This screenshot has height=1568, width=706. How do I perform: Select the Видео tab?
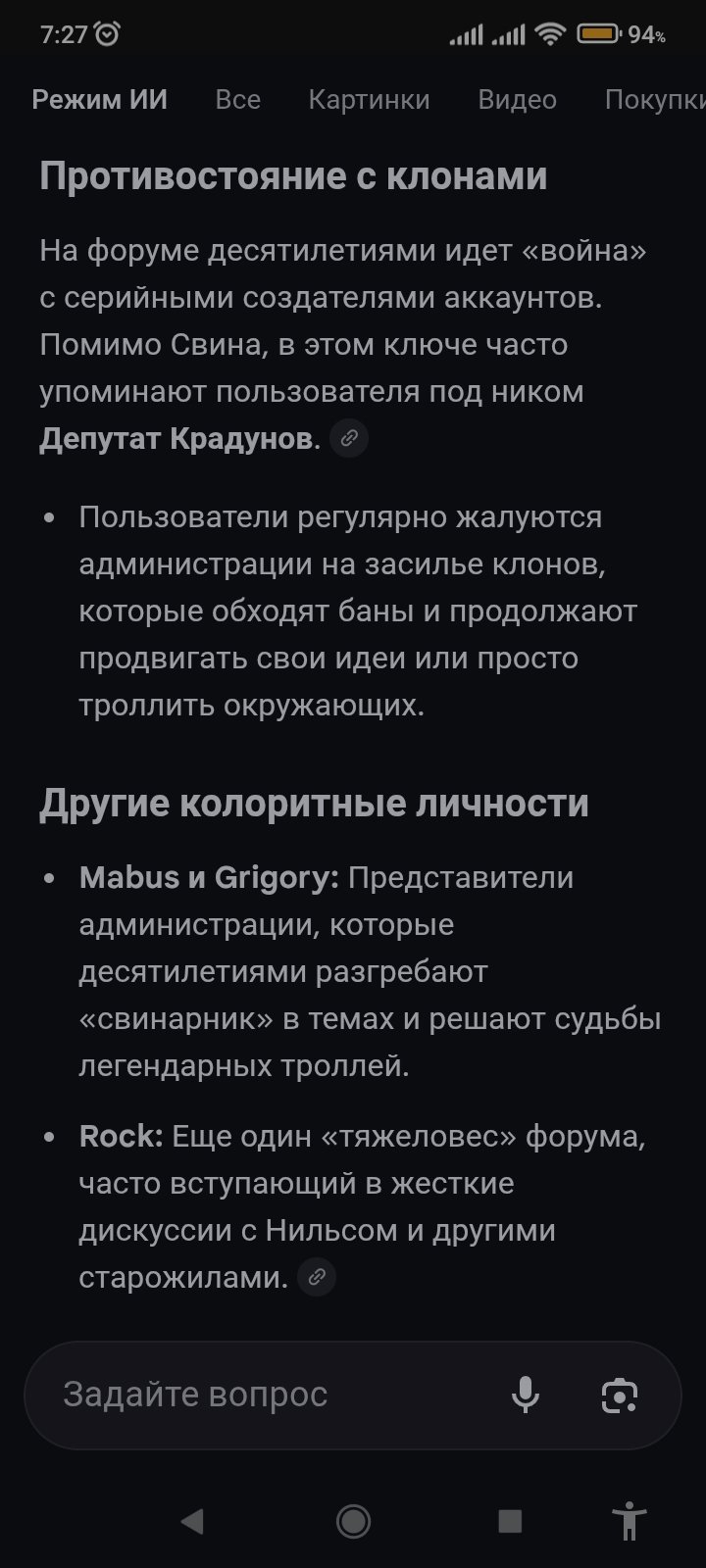click(517, 100)
